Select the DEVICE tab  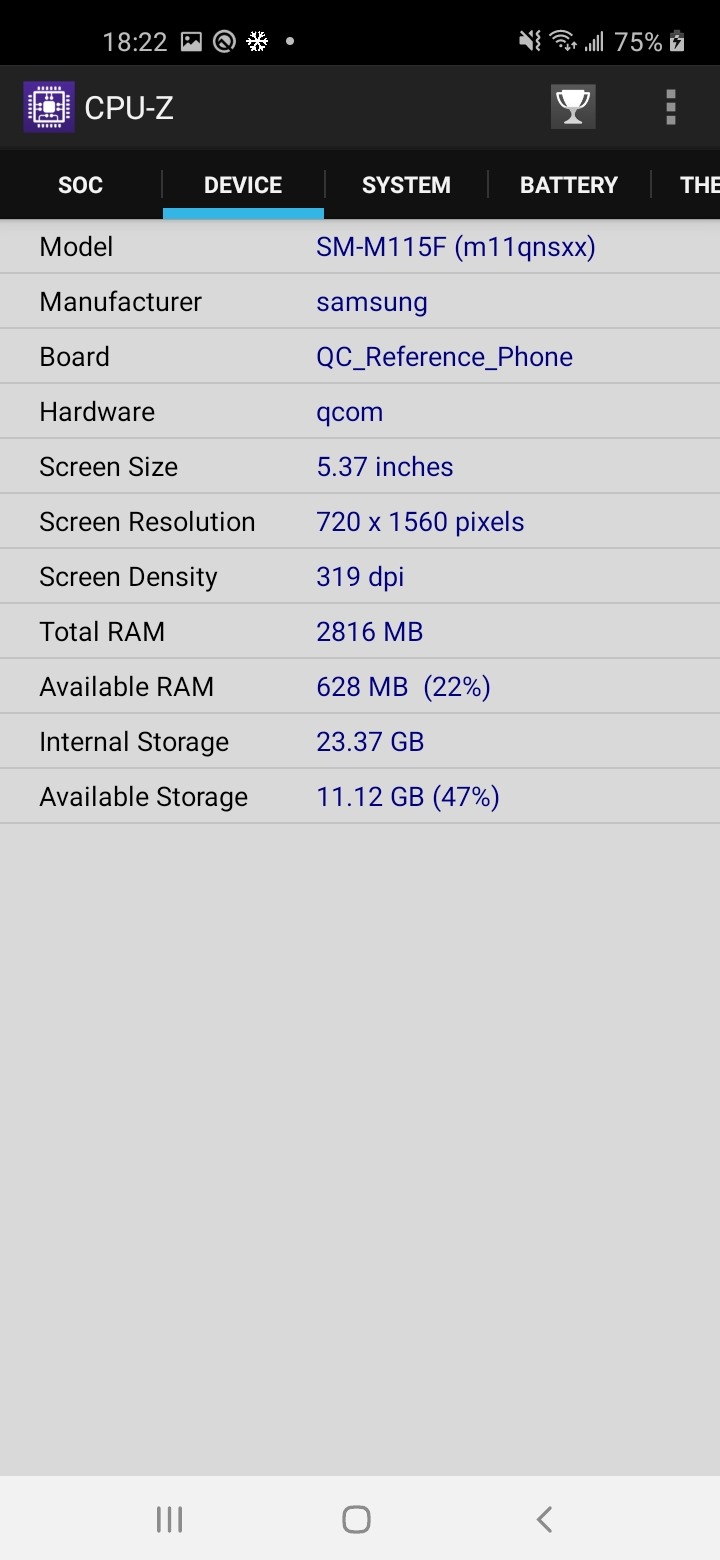pos(243,185)
